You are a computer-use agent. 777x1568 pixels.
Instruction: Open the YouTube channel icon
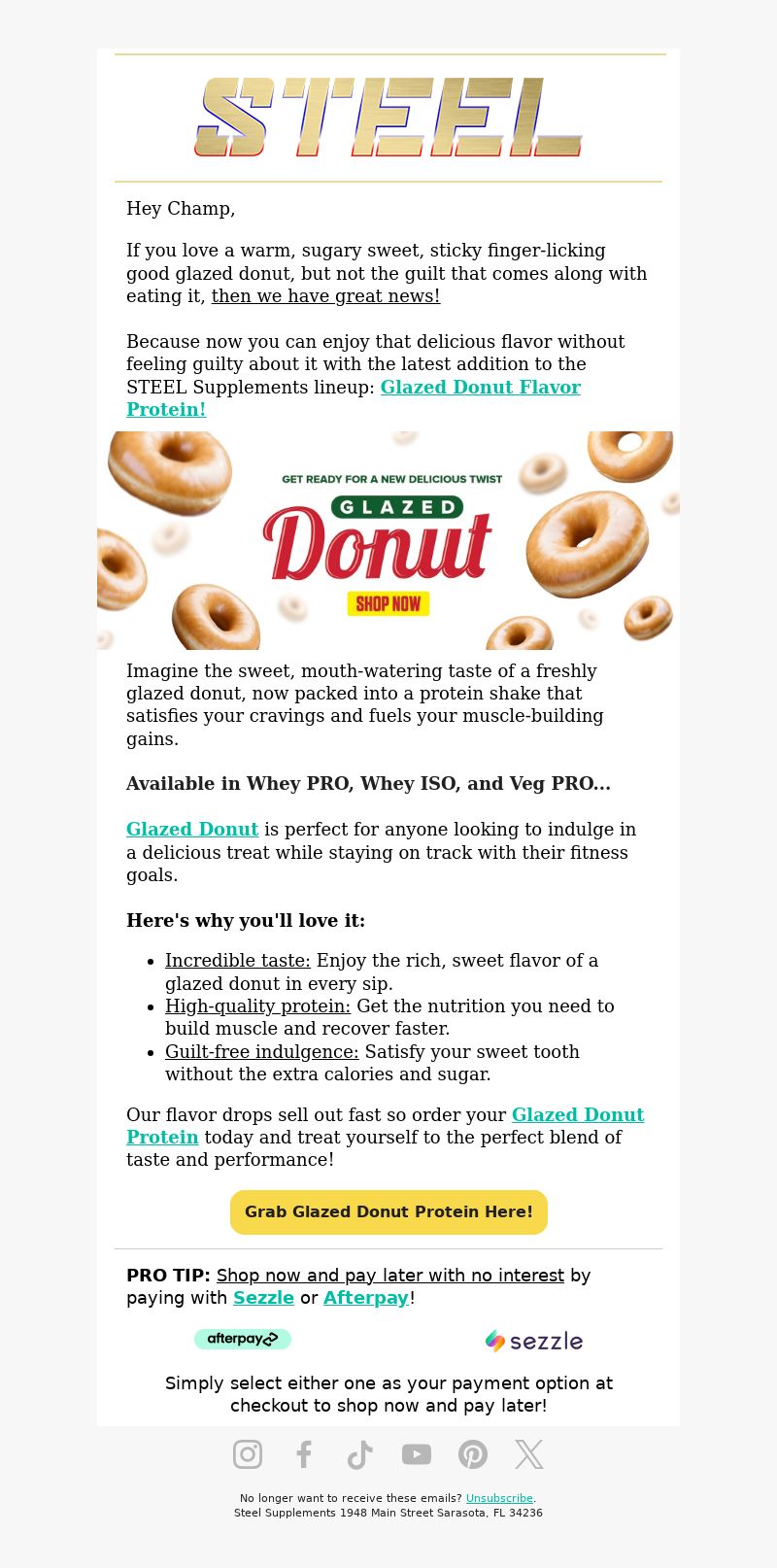pos(417,1454)
